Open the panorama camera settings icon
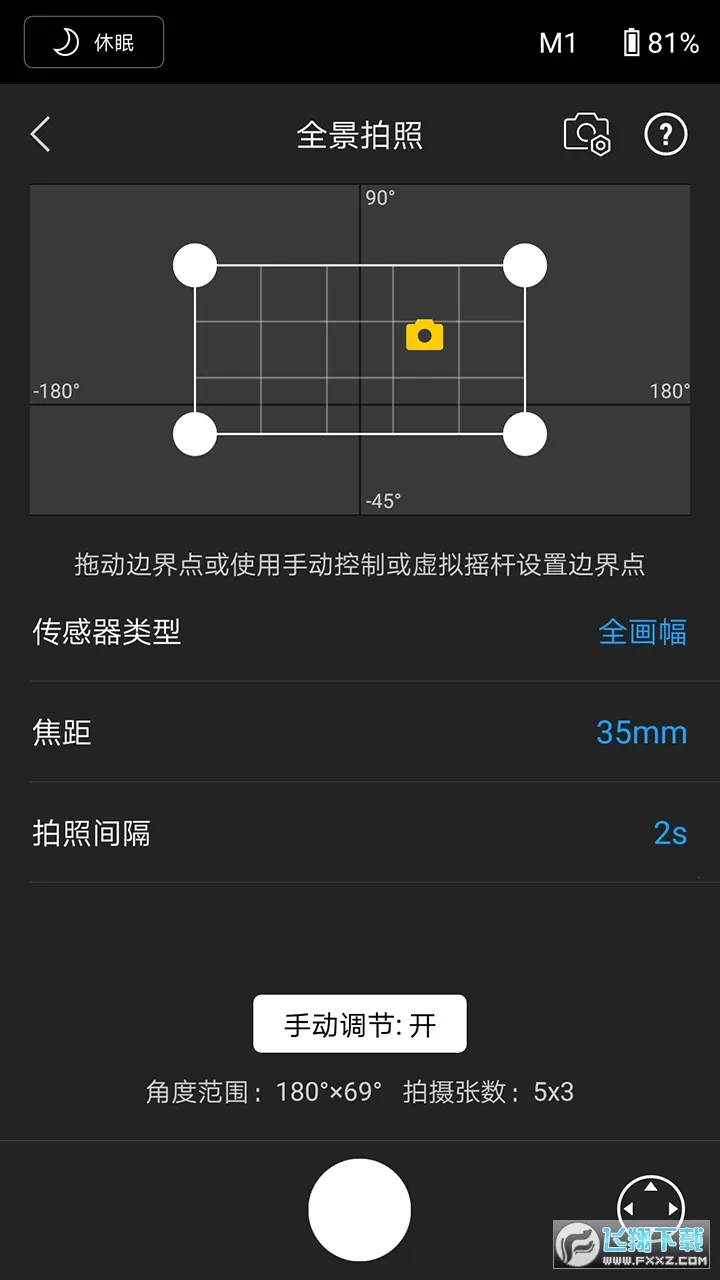 point(587,134)
